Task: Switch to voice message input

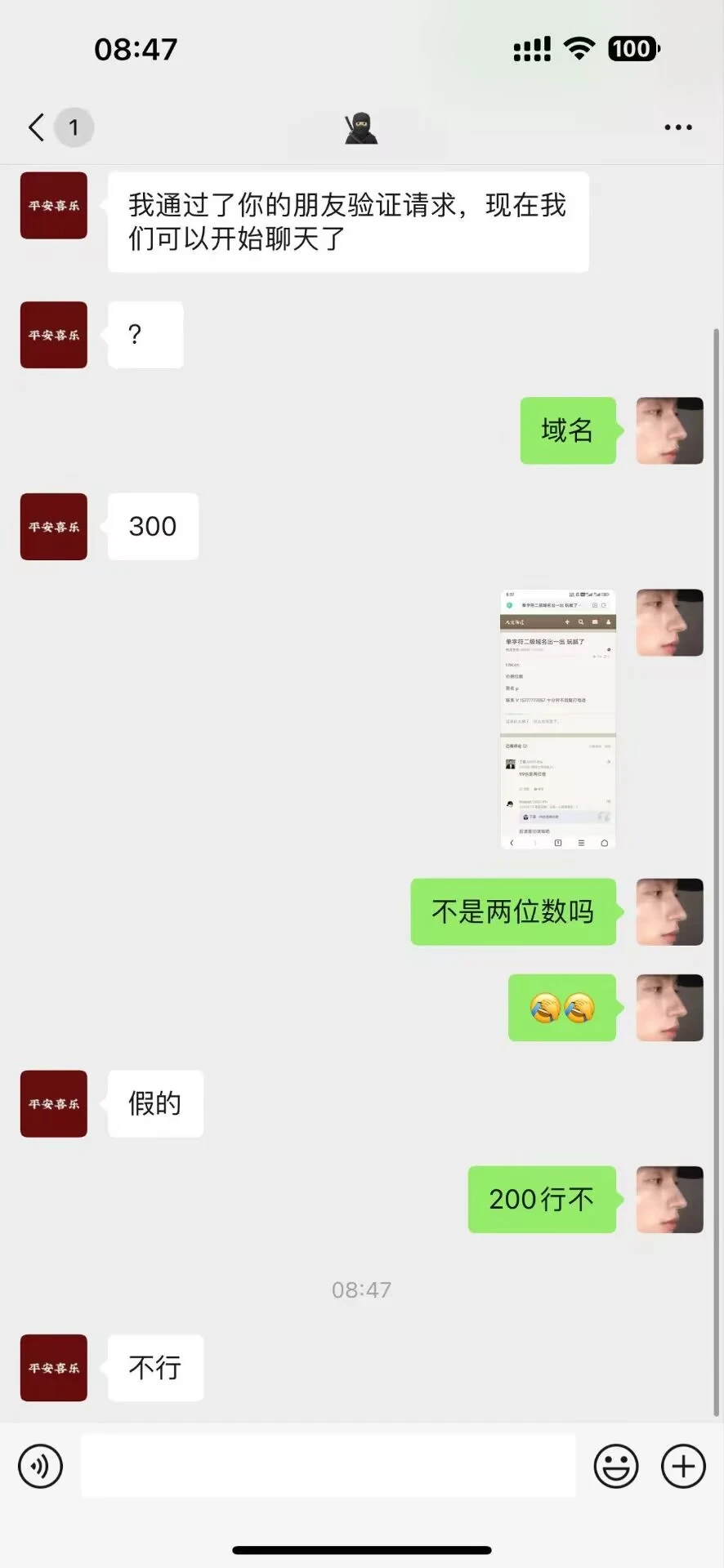Action: 40,1466
